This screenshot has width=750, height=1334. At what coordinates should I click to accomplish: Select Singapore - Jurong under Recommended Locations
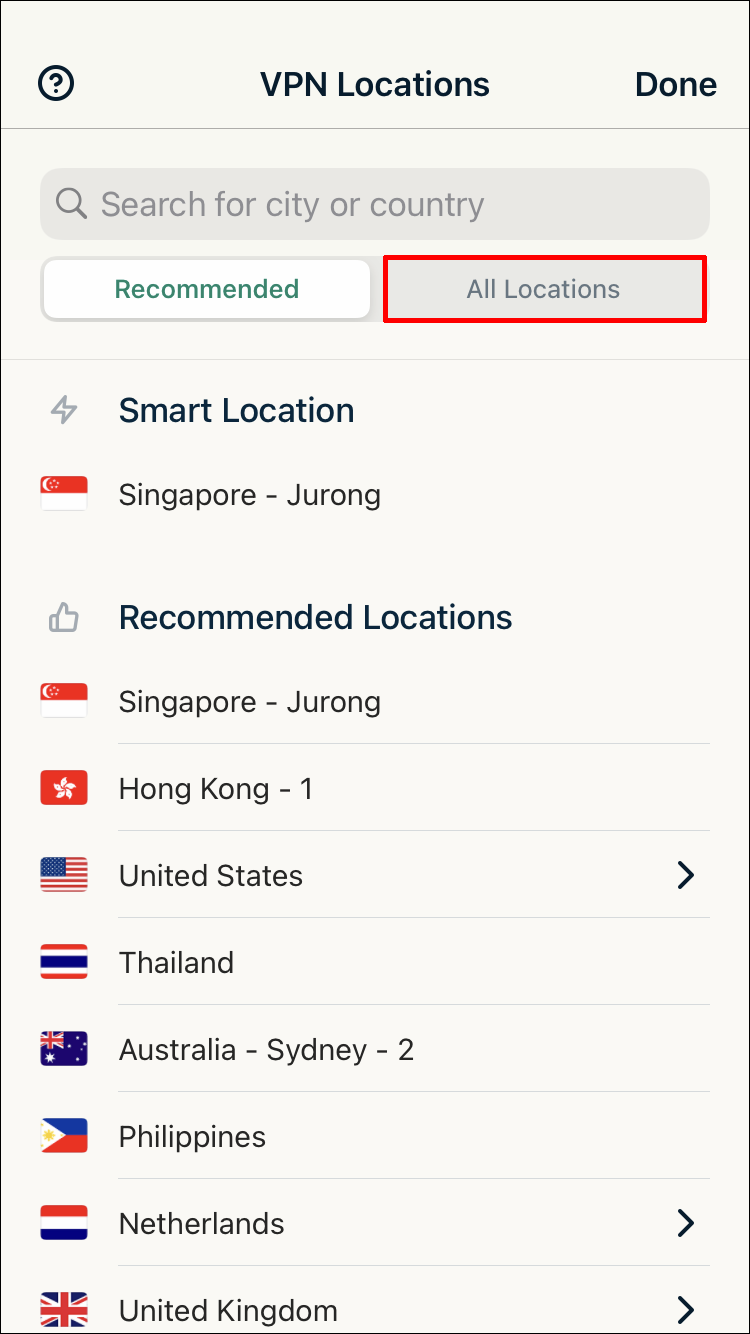249,702
